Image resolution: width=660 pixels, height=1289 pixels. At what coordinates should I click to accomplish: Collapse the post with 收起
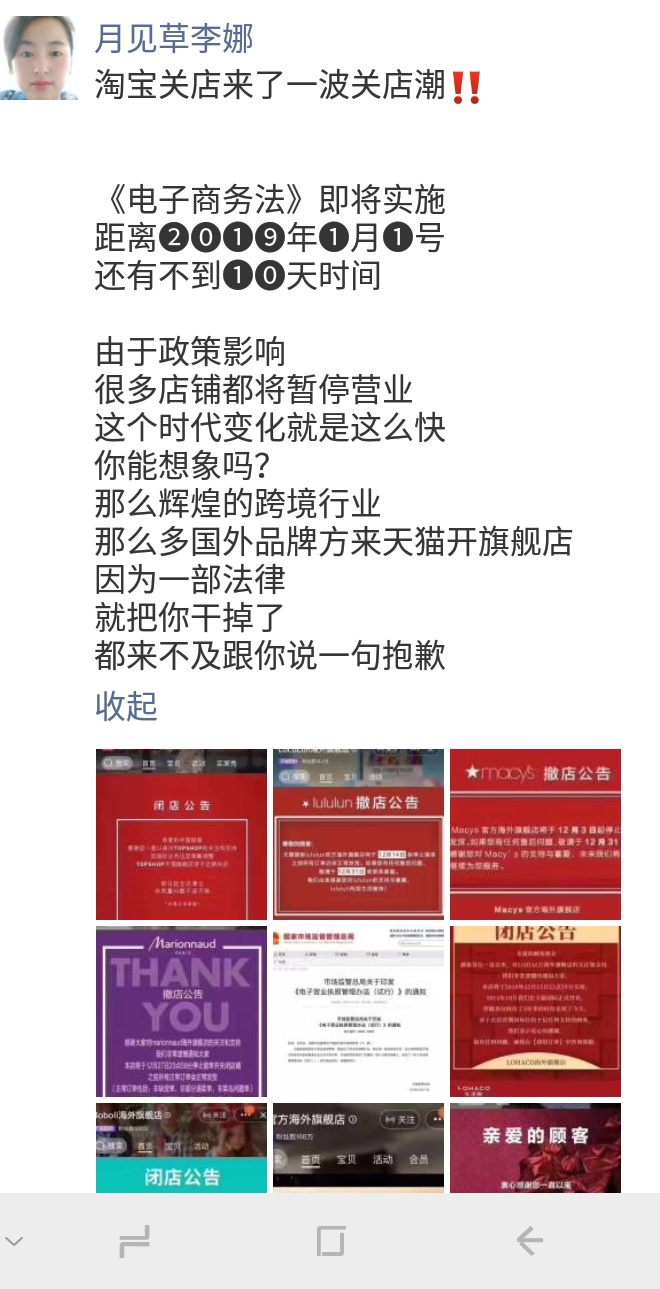click(126, 706)
